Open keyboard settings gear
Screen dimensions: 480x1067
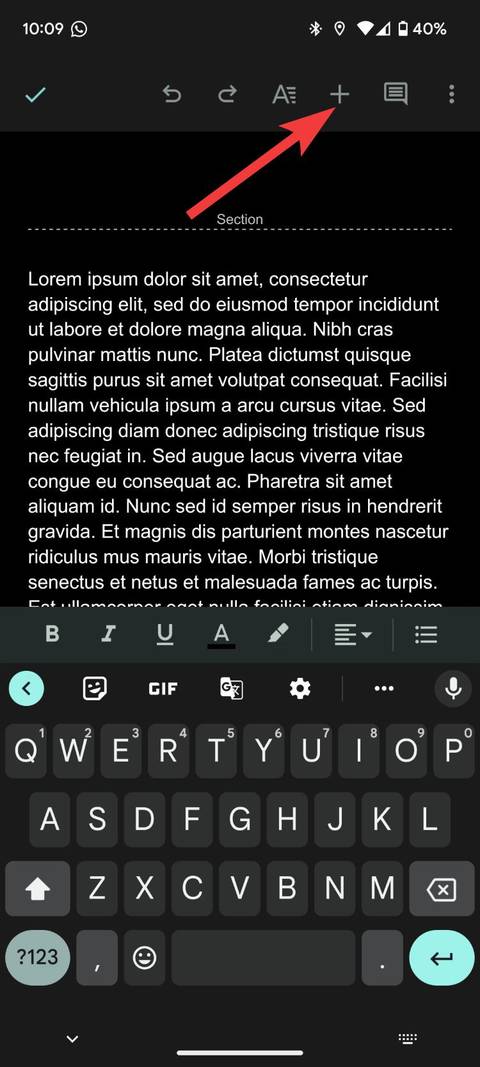300,689
